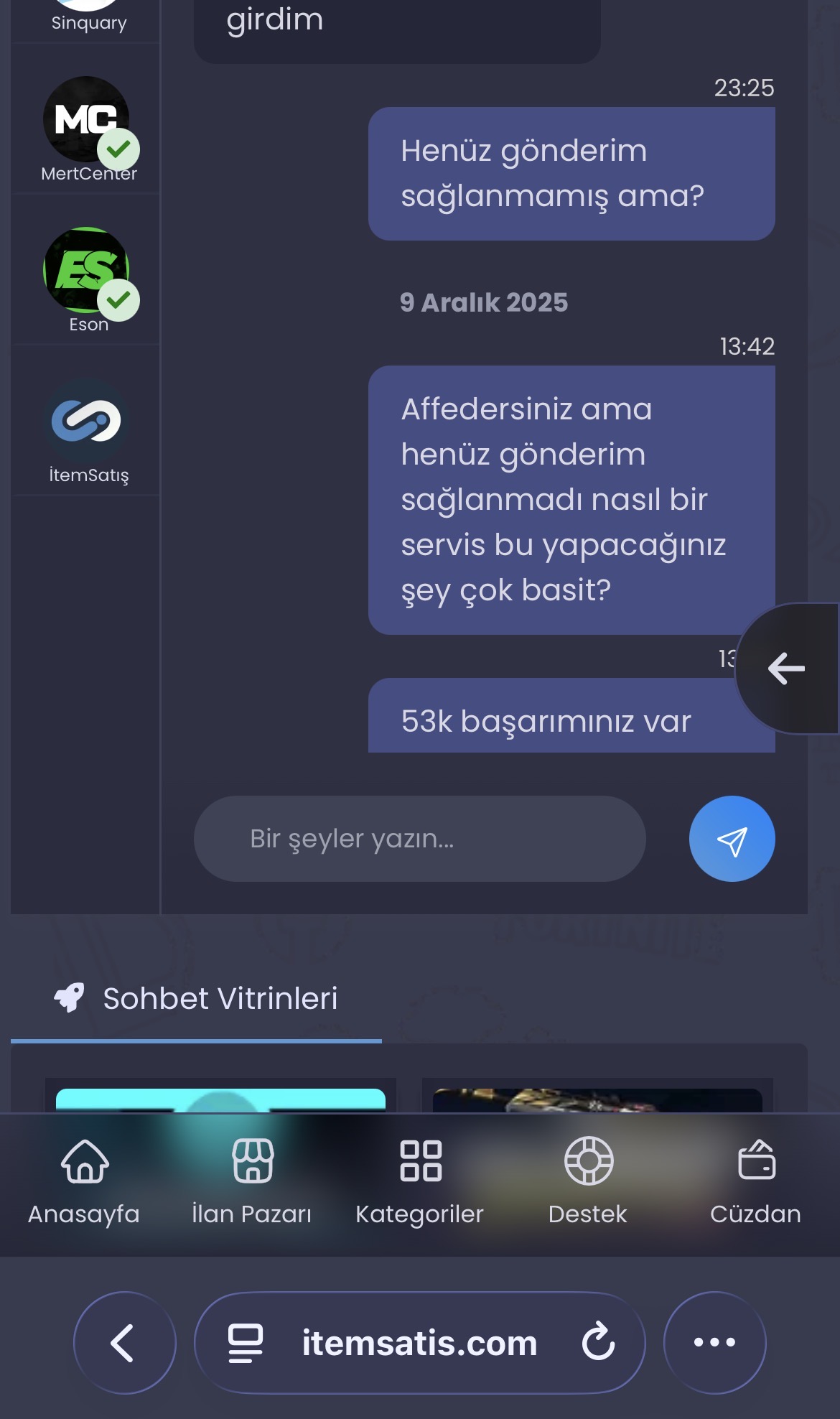This screenshot has height=1419, width=840.
Task: Go to Anasayfa in bottom navigation
Action: click(x=84, y=1182)
